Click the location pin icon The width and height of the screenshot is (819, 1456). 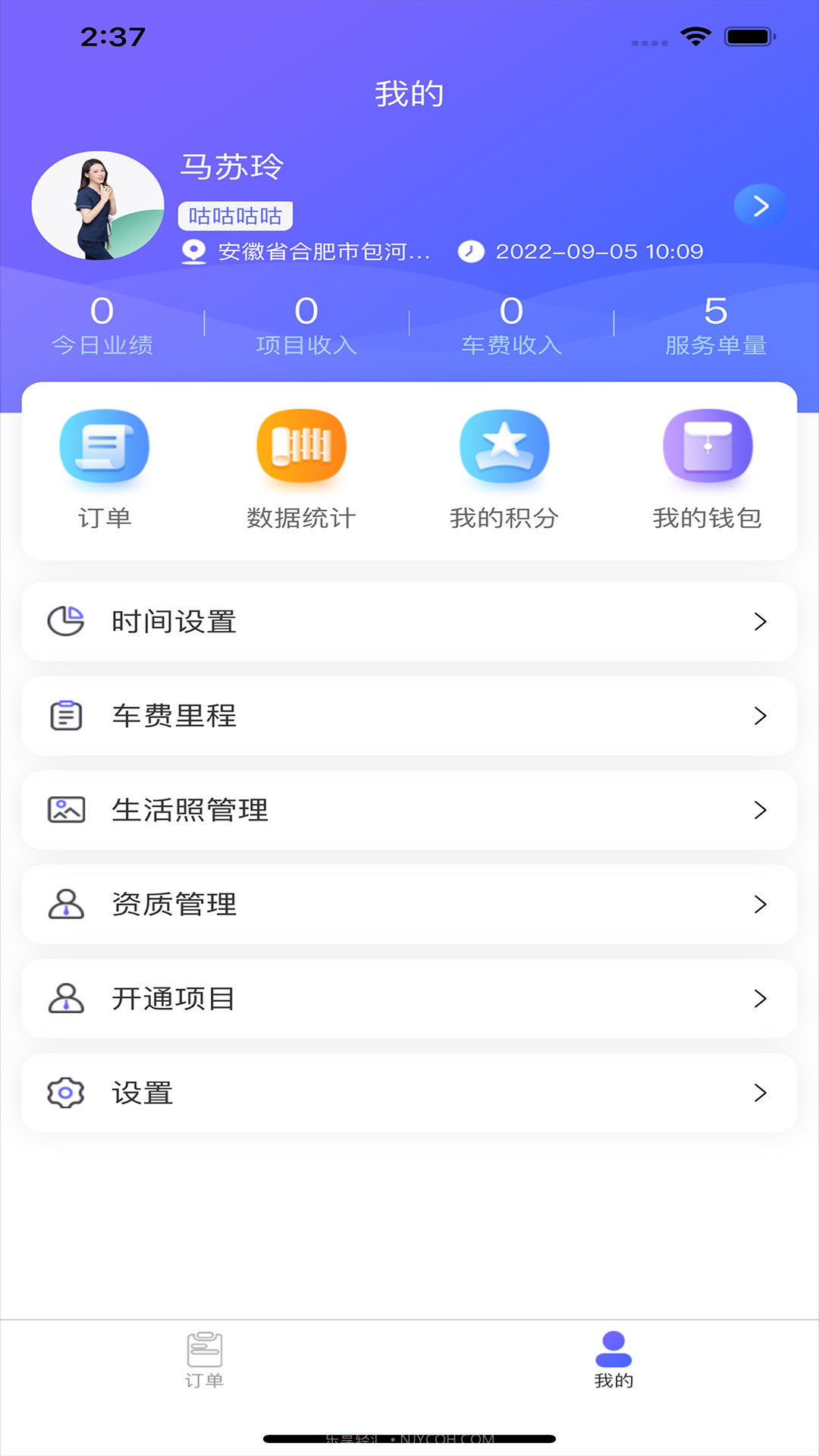[193, 251]
